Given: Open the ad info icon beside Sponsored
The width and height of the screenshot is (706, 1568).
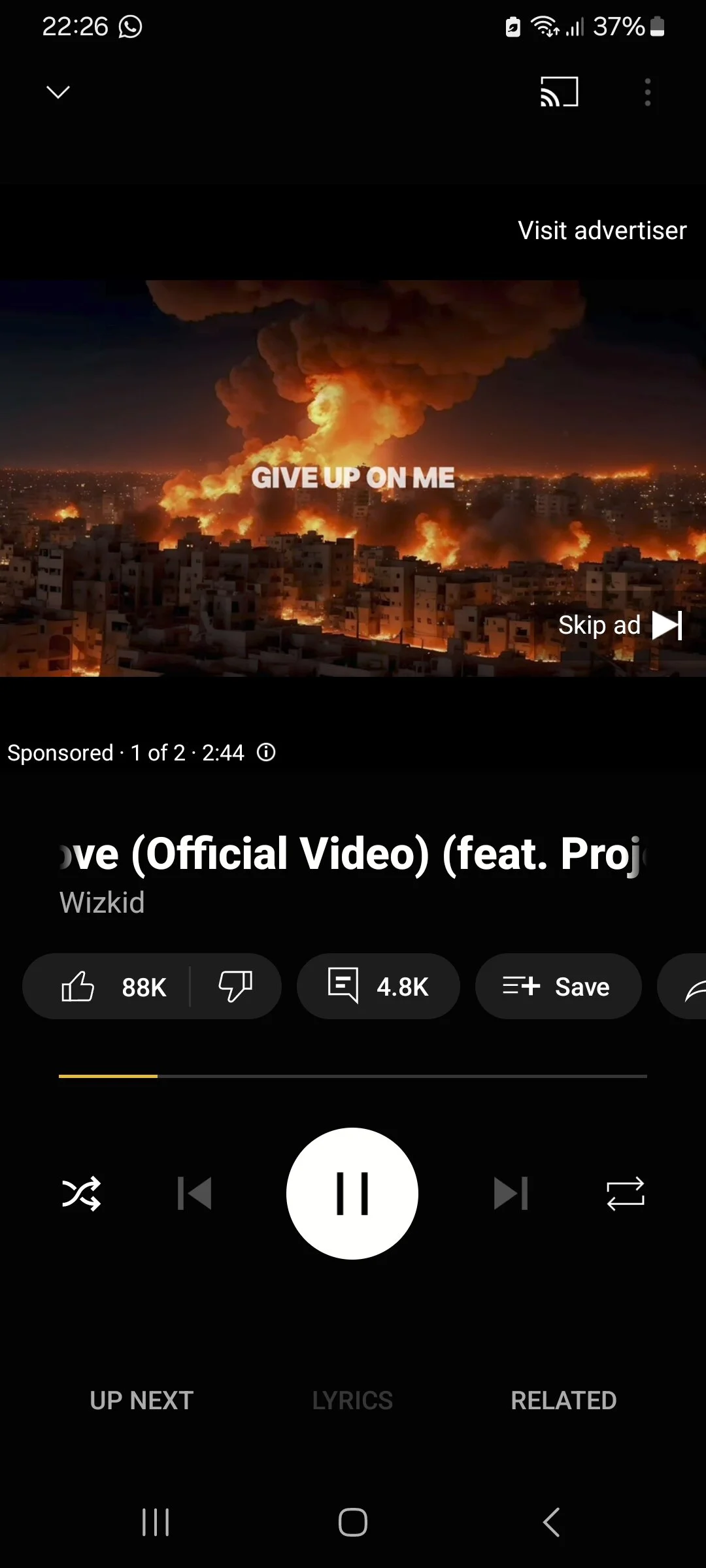Looking at the screenshot, I should pos(266,753).
